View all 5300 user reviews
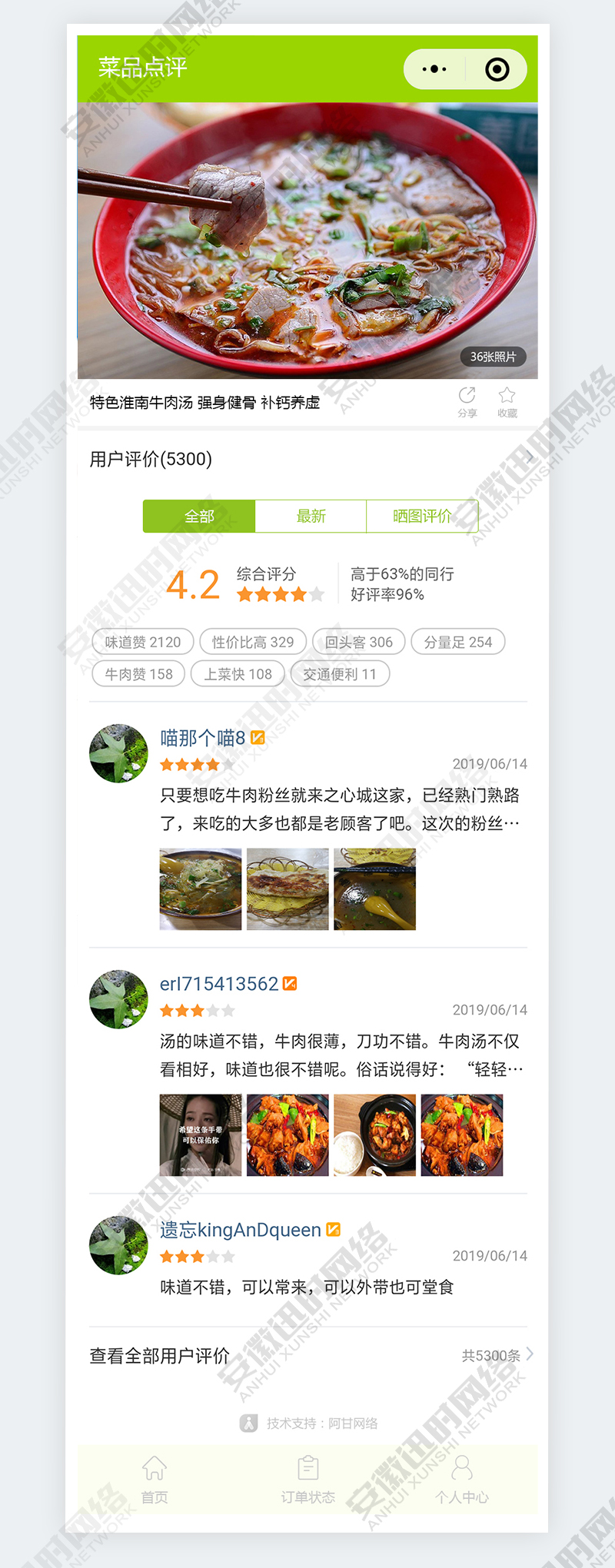The height and width of the screenshot is (1568, 615). (307, 1356)
